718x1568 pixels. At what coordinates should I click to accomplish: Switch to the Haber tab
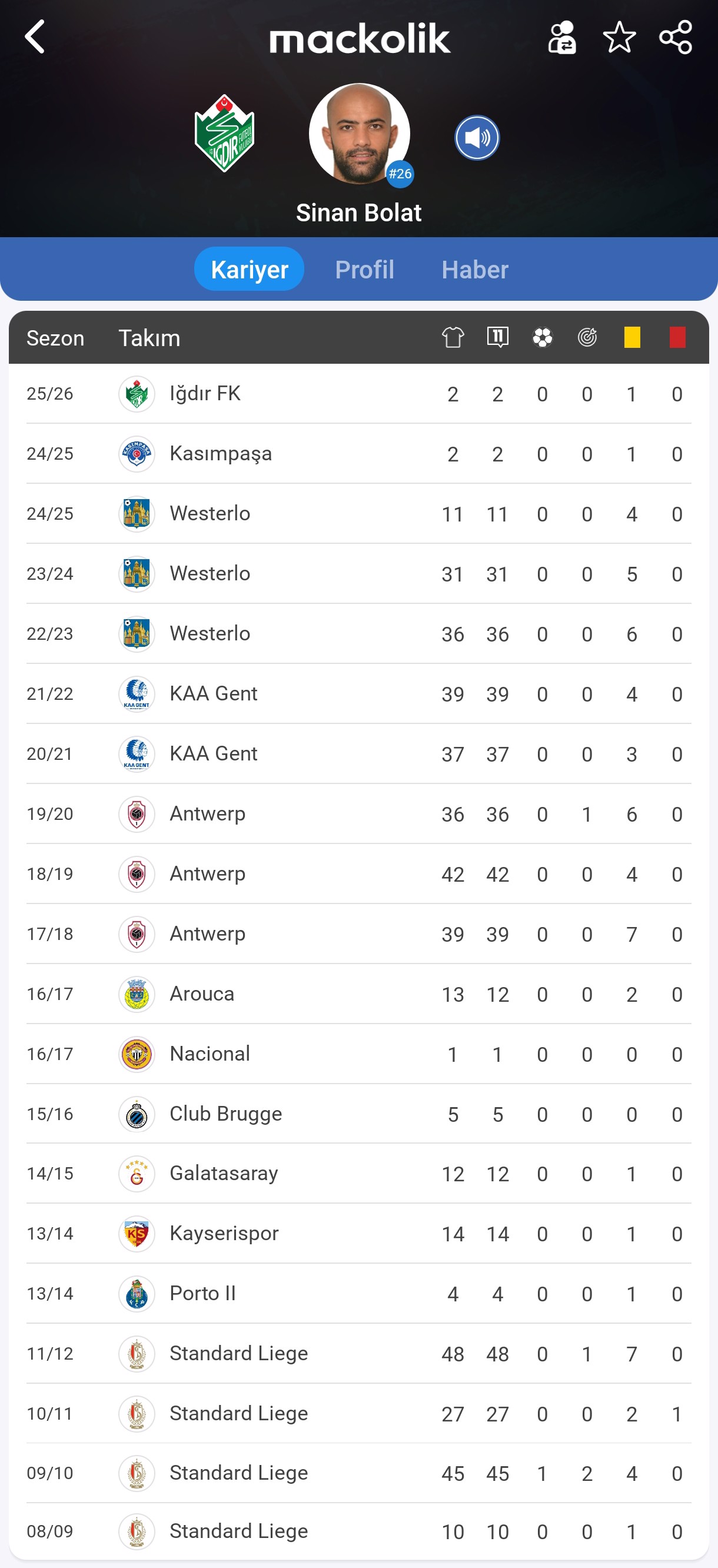tap(474, 269)
